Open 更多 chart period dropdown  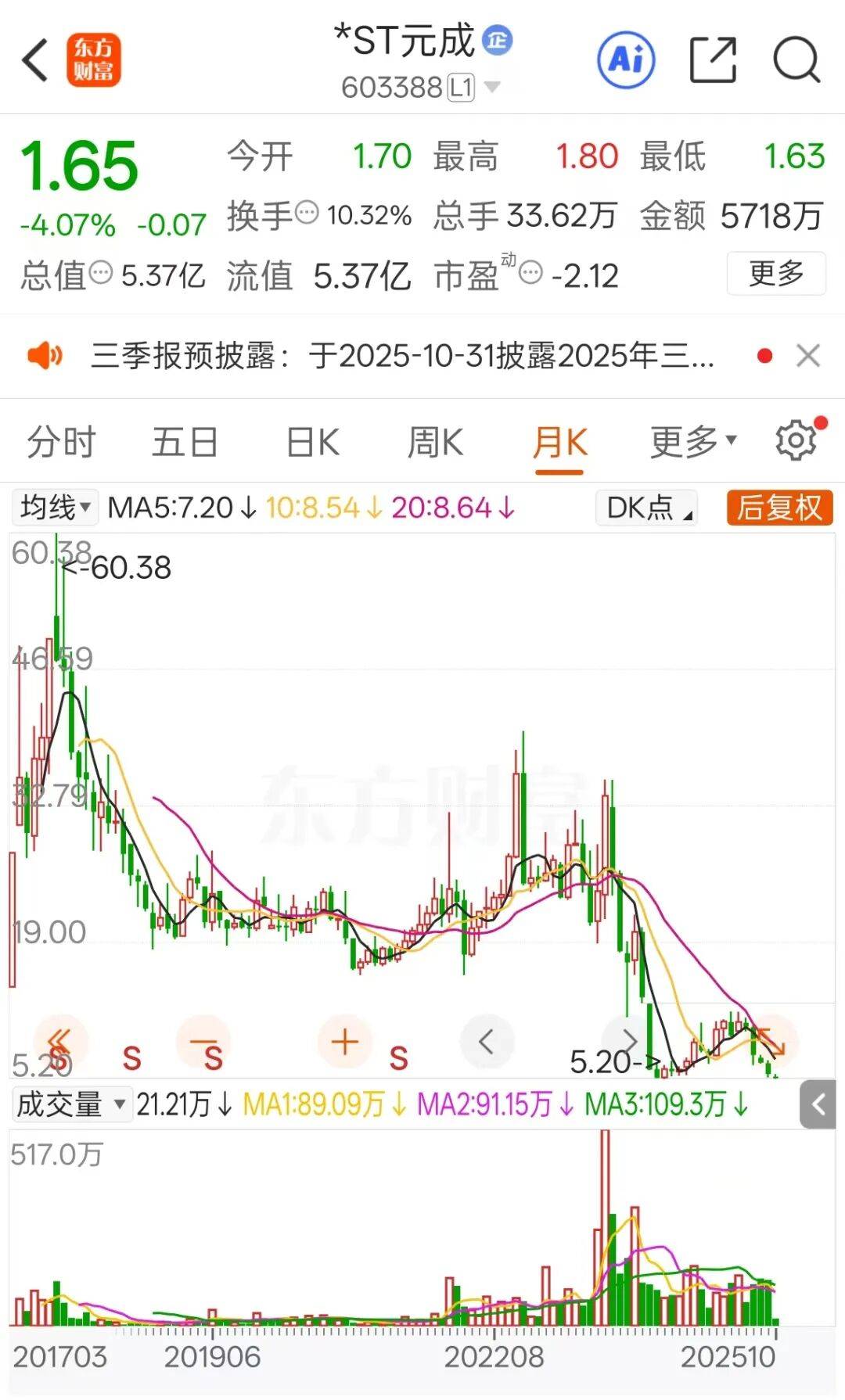692,443
